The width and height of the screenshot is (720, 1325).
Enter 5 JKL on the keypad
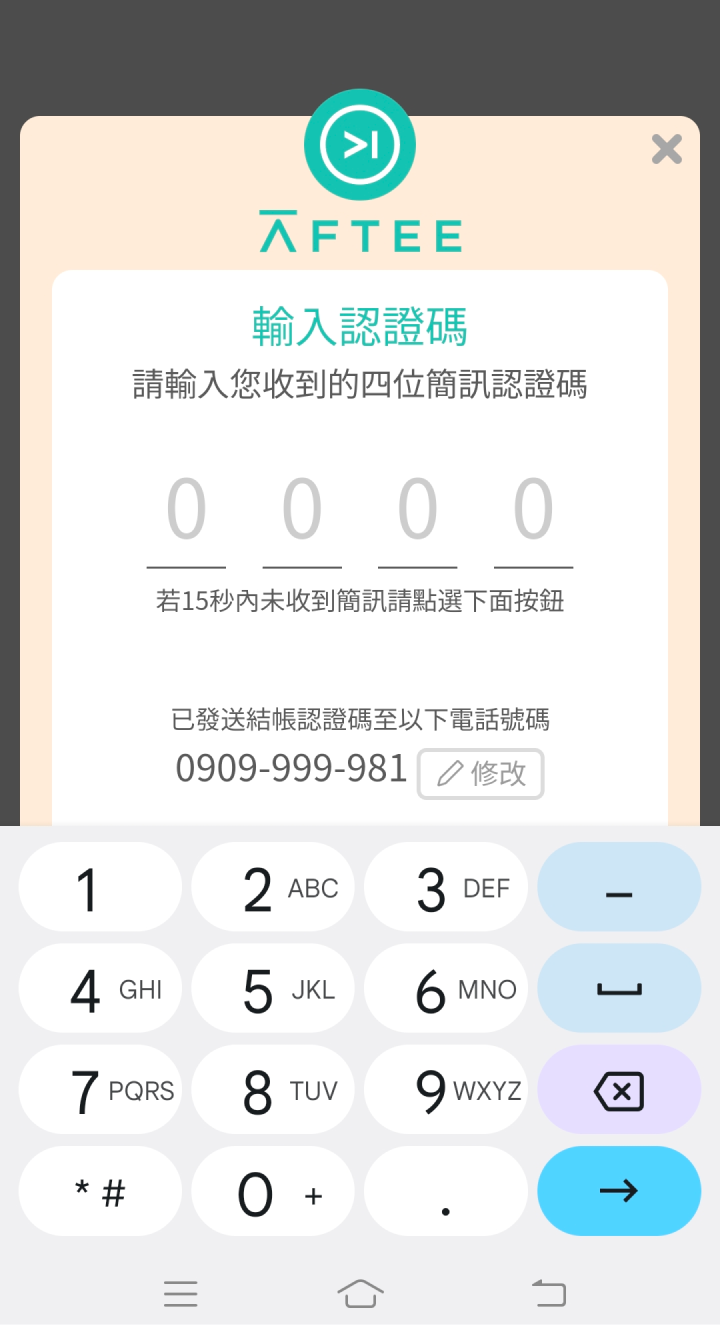[x=273, y=989]
